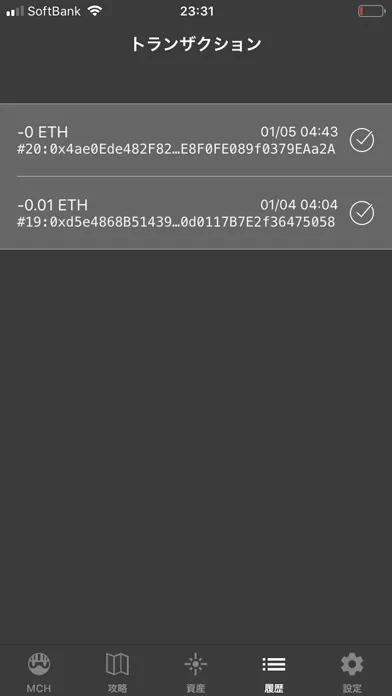Switch to the MCH tab

(x=39, y=672)
